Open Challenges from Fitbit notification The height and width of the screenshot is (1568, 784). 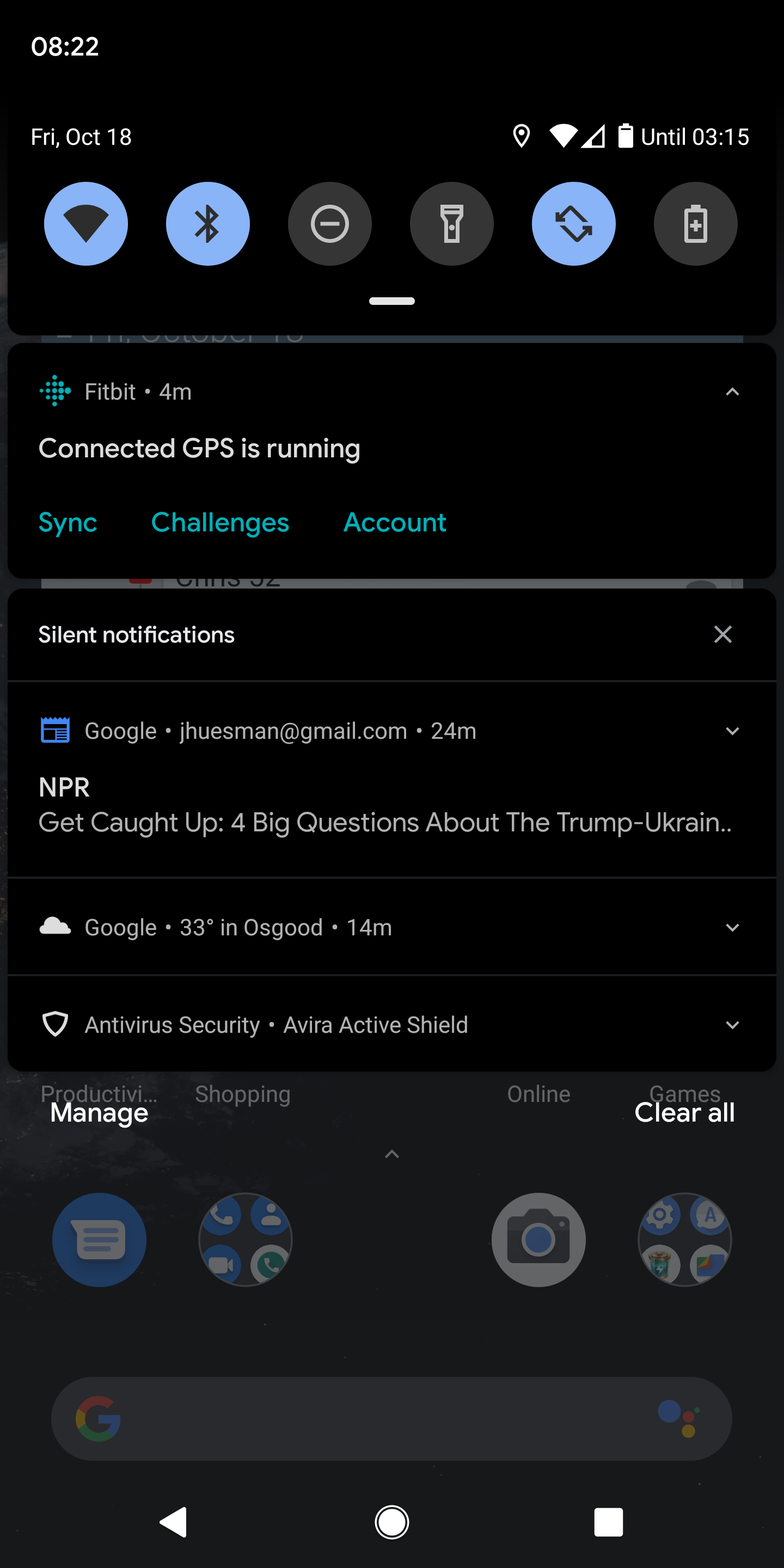[220, 522]
